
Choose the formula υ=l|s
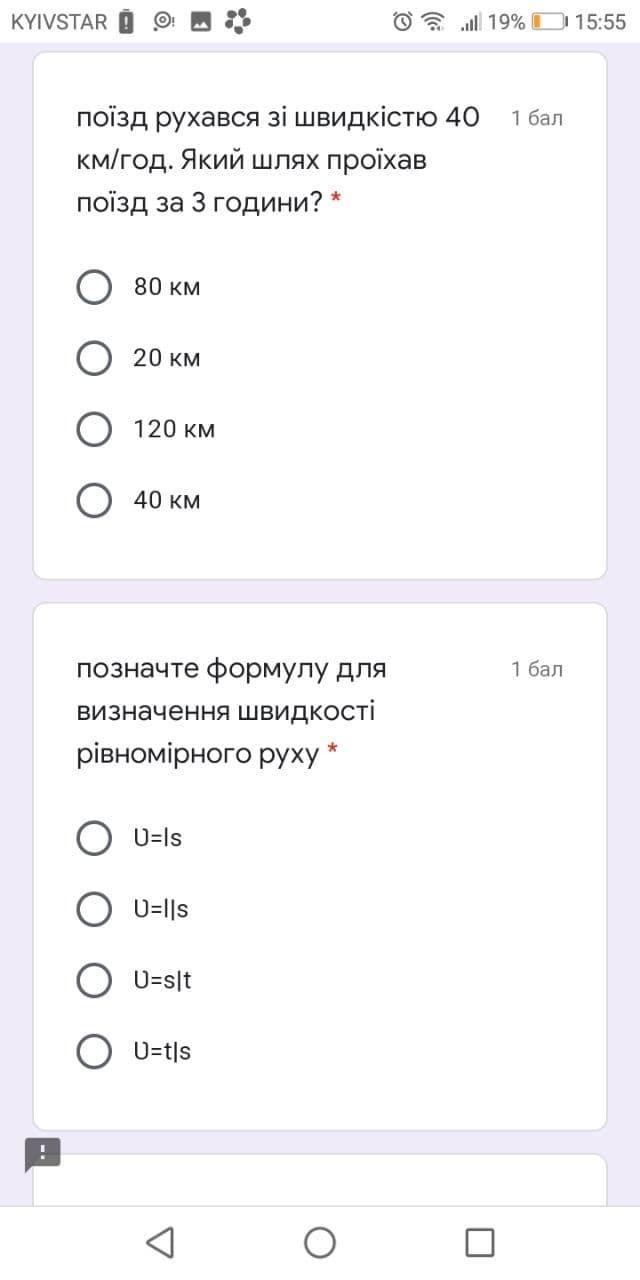[94, 909]
